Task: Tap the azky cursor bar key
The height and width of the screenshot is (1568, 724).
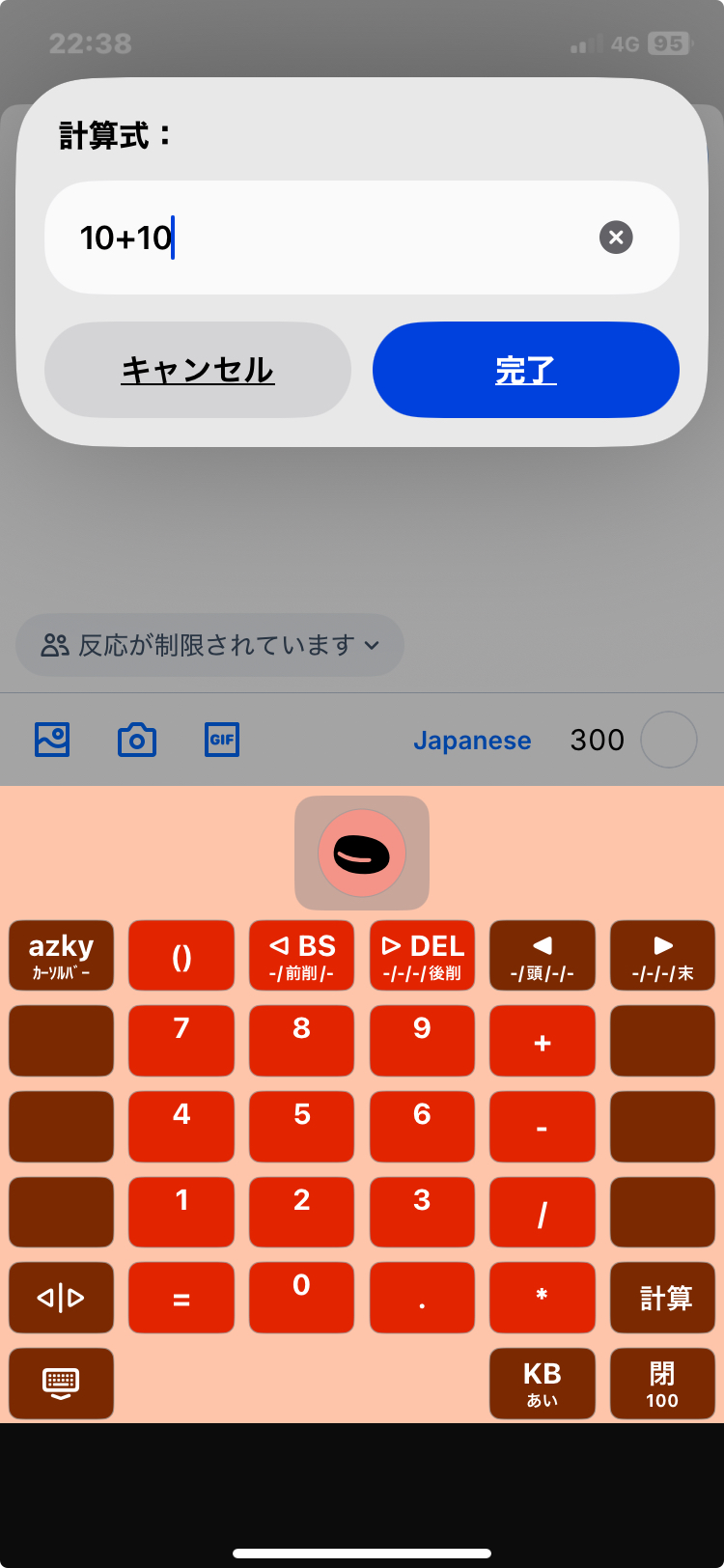Action: point(61,956)
